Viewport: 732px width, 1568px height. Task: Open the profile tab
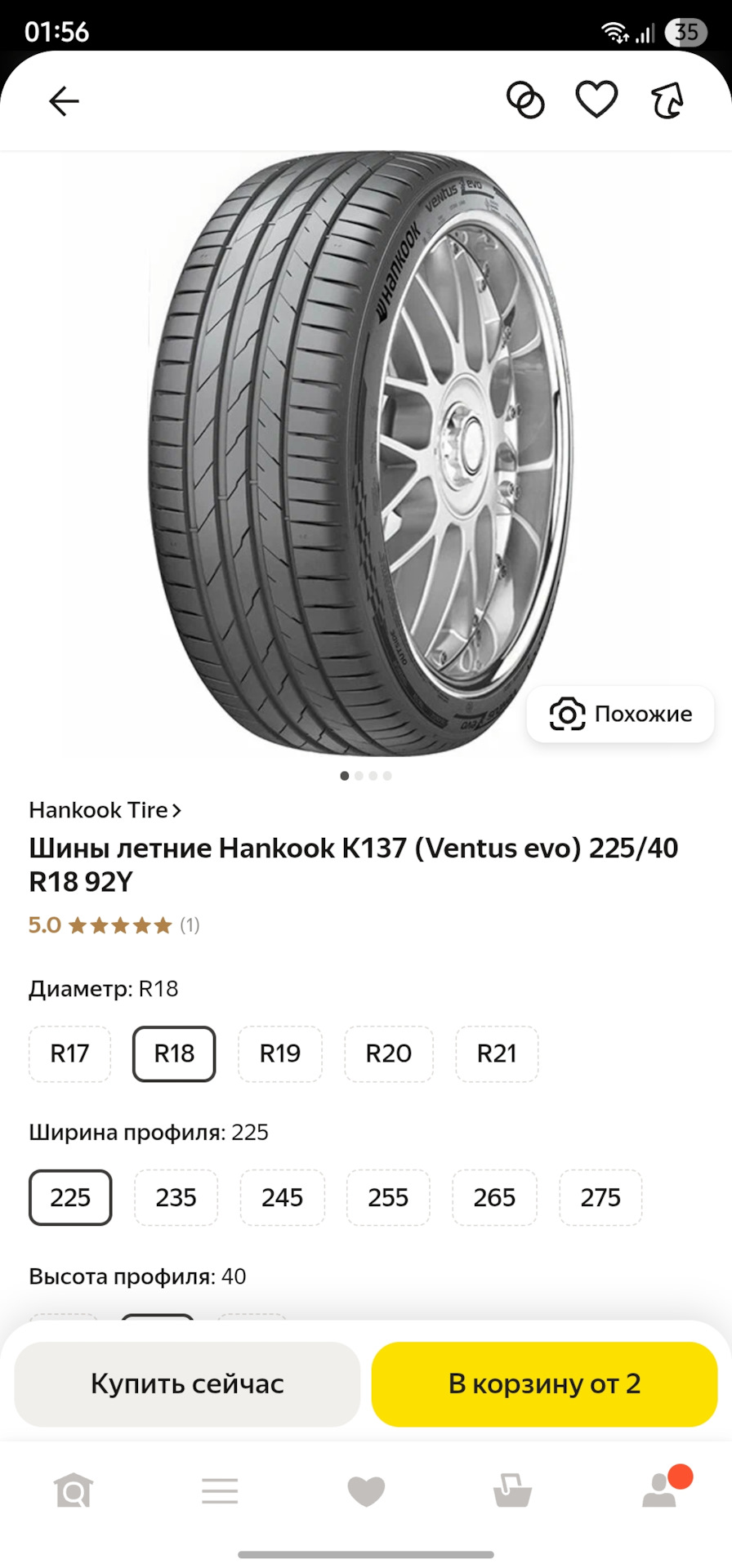pos(660,1491)
